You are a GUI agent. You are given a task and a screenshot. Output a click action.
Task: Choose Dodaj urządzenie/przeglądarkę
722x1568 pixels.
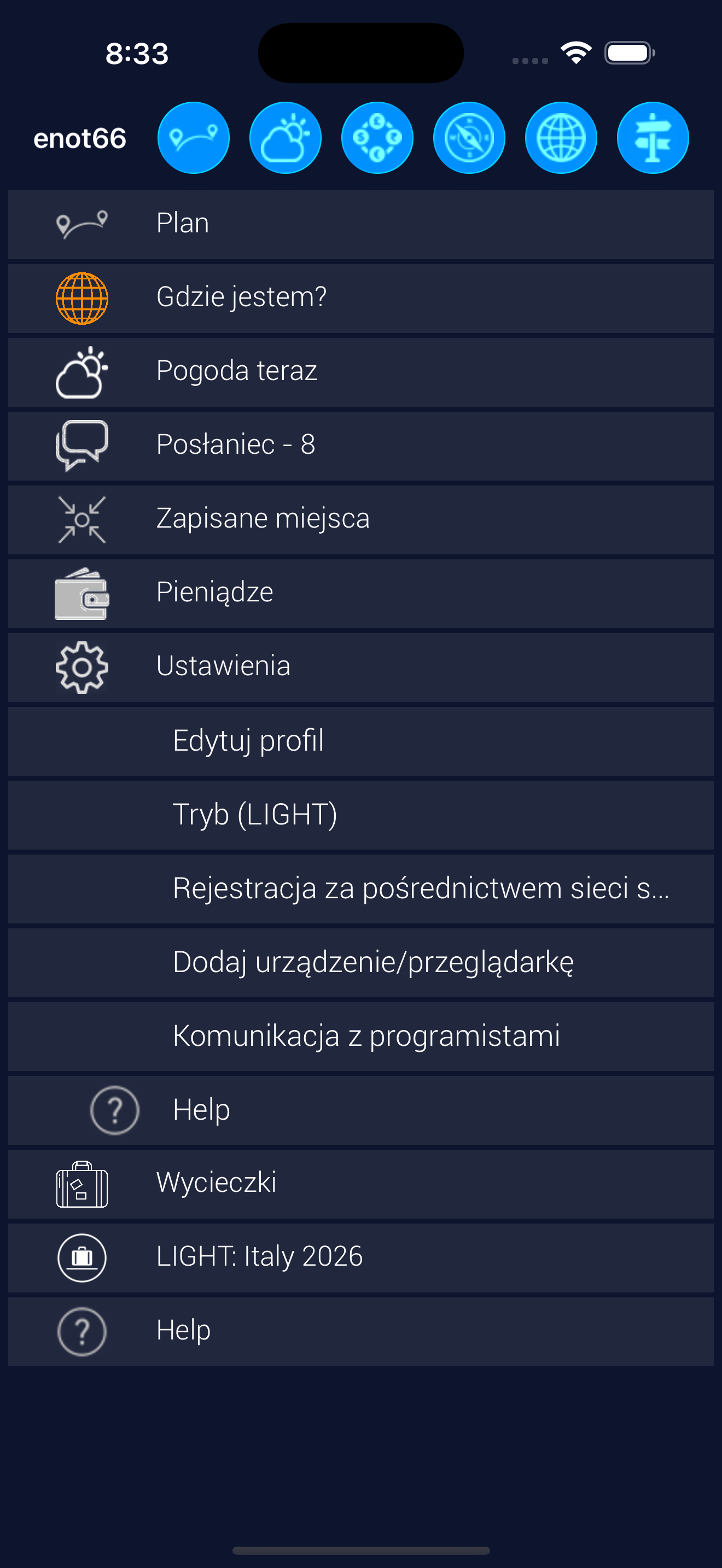(x=360, y=962)
